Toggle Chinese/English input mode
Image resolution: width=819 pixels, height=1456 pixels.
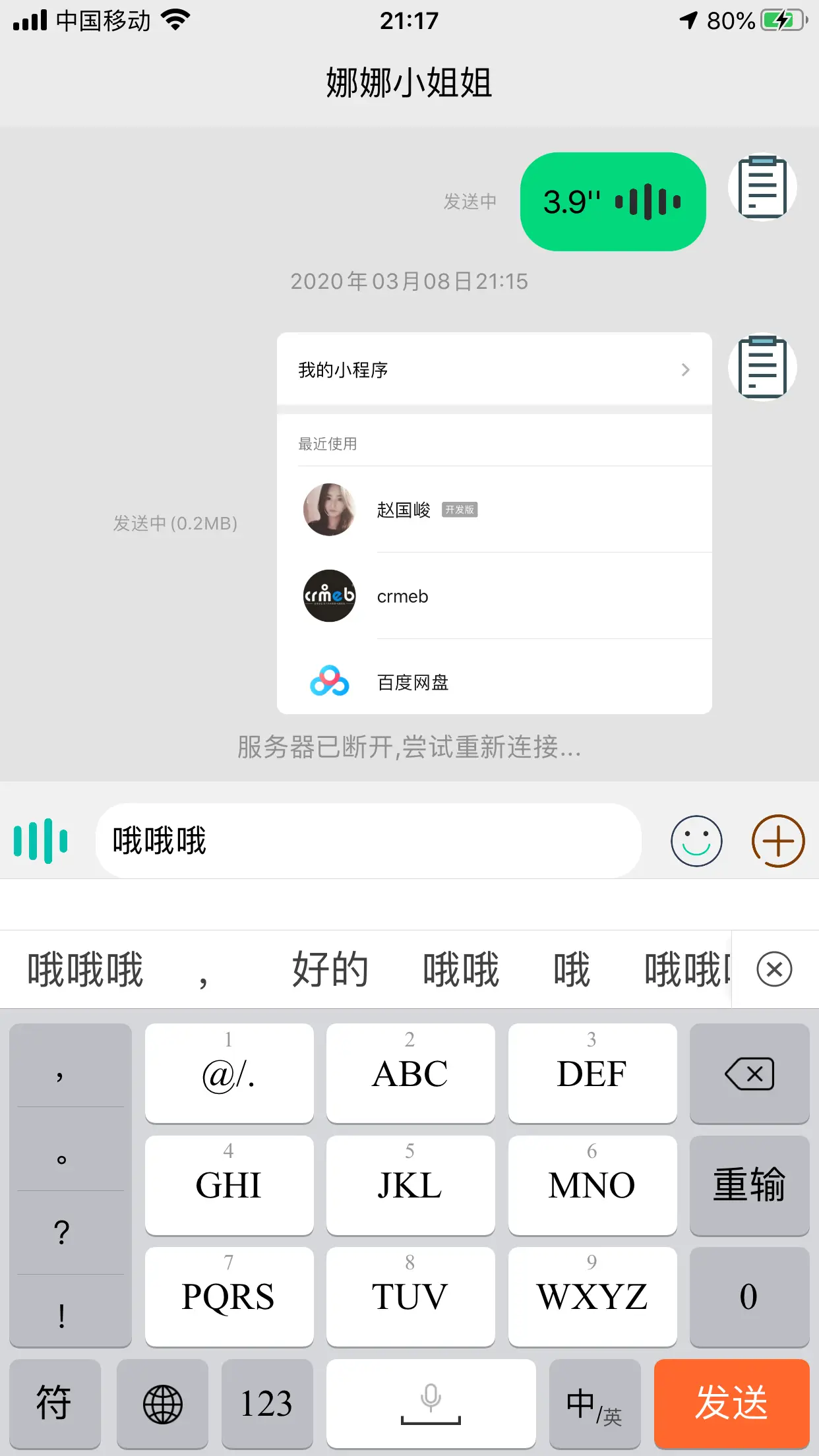(x=594, y=1403)
